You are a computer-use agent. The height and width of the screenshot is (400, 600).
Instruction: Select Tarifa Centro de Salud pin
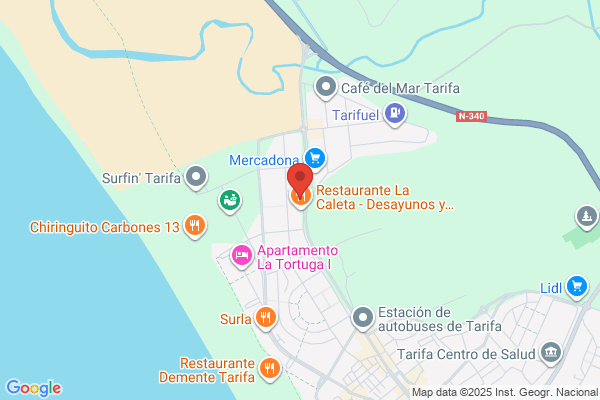tap(551, 353)
